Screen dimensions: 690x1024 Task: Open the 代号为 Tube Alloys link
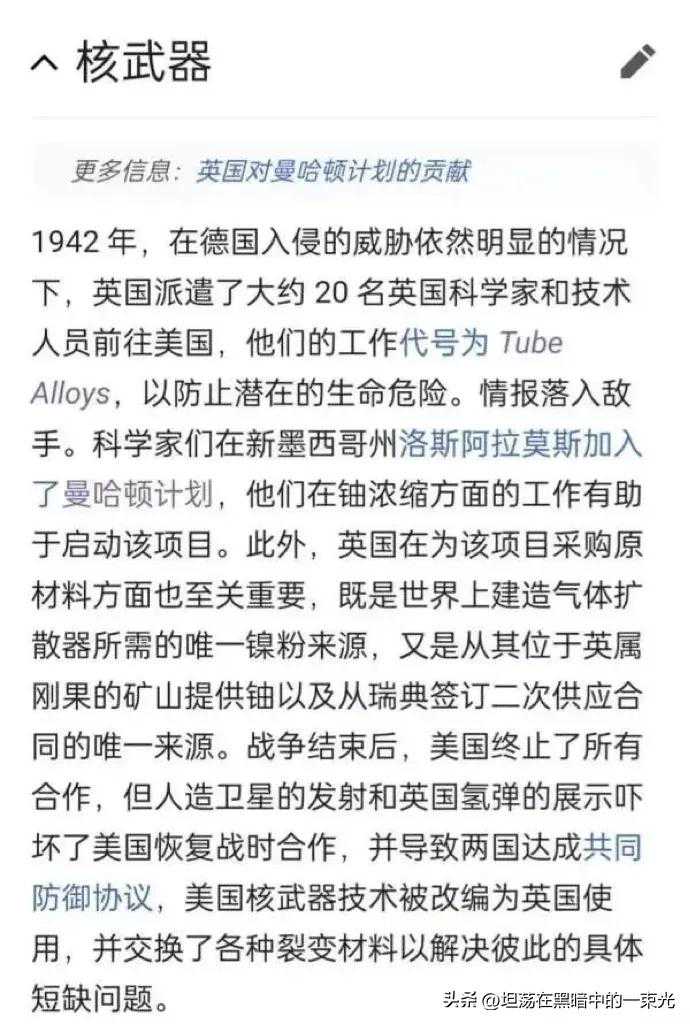pos(480,344)
